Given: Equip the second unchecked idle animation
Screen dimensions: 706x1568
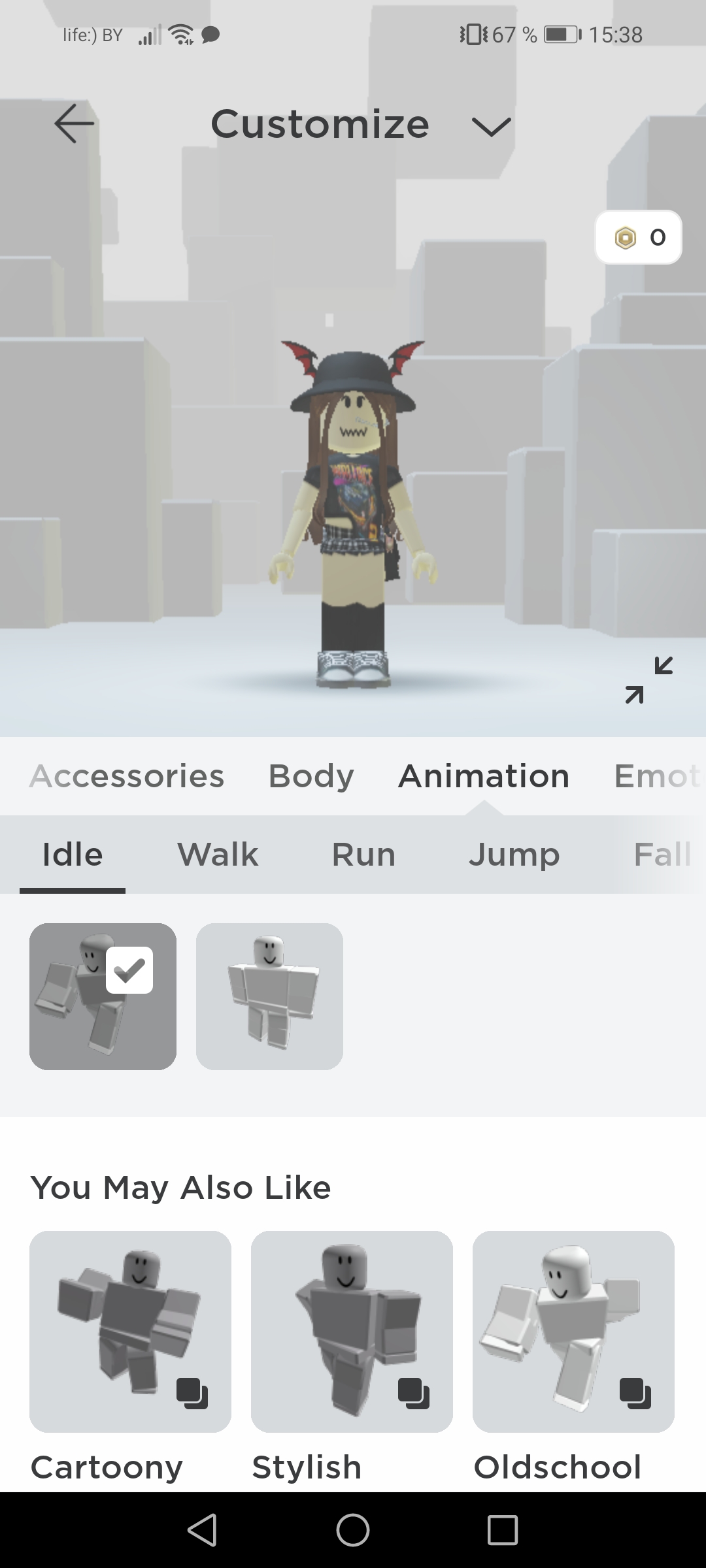Looking at the screenshot, I should [269, 996].
